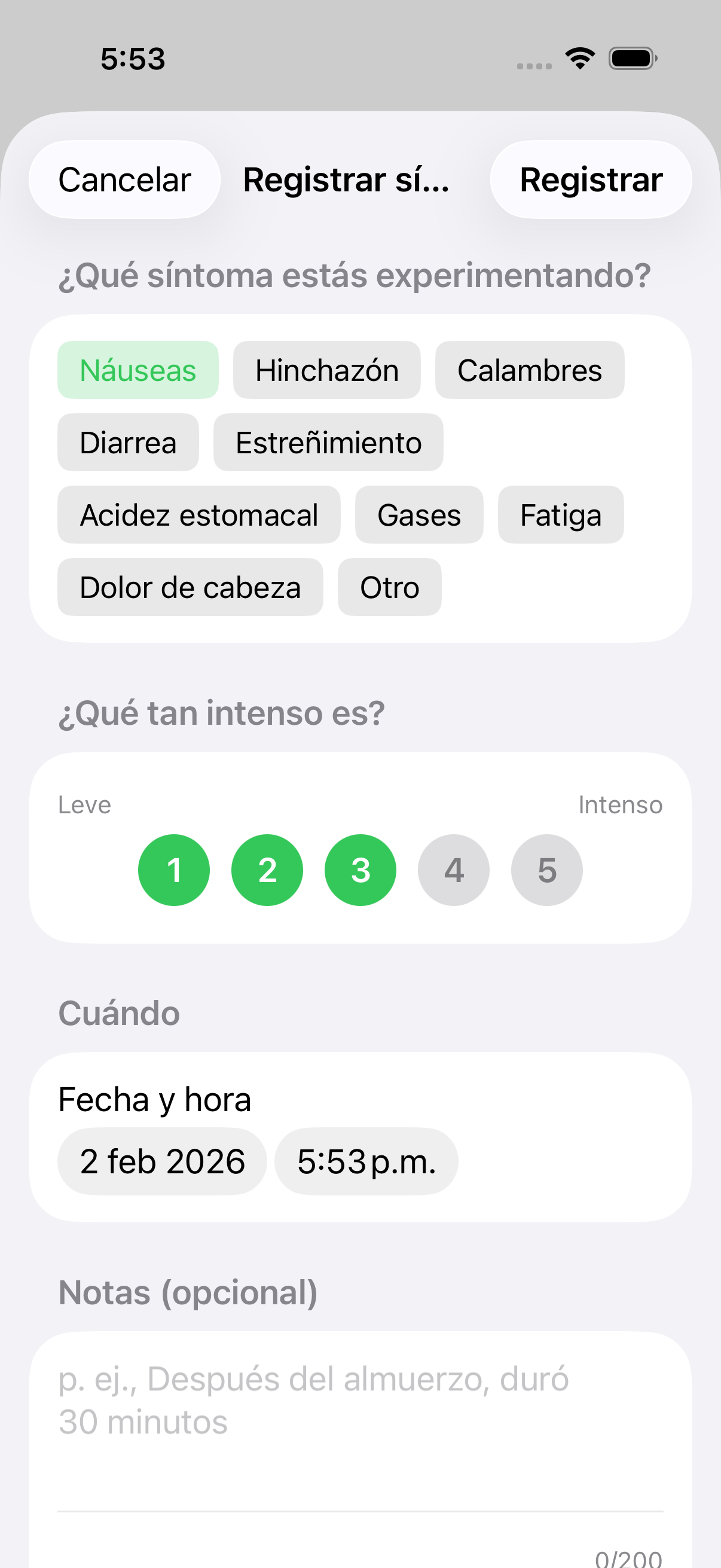
Task: Set intensity level to 1
Action: [x=174, y=870]
